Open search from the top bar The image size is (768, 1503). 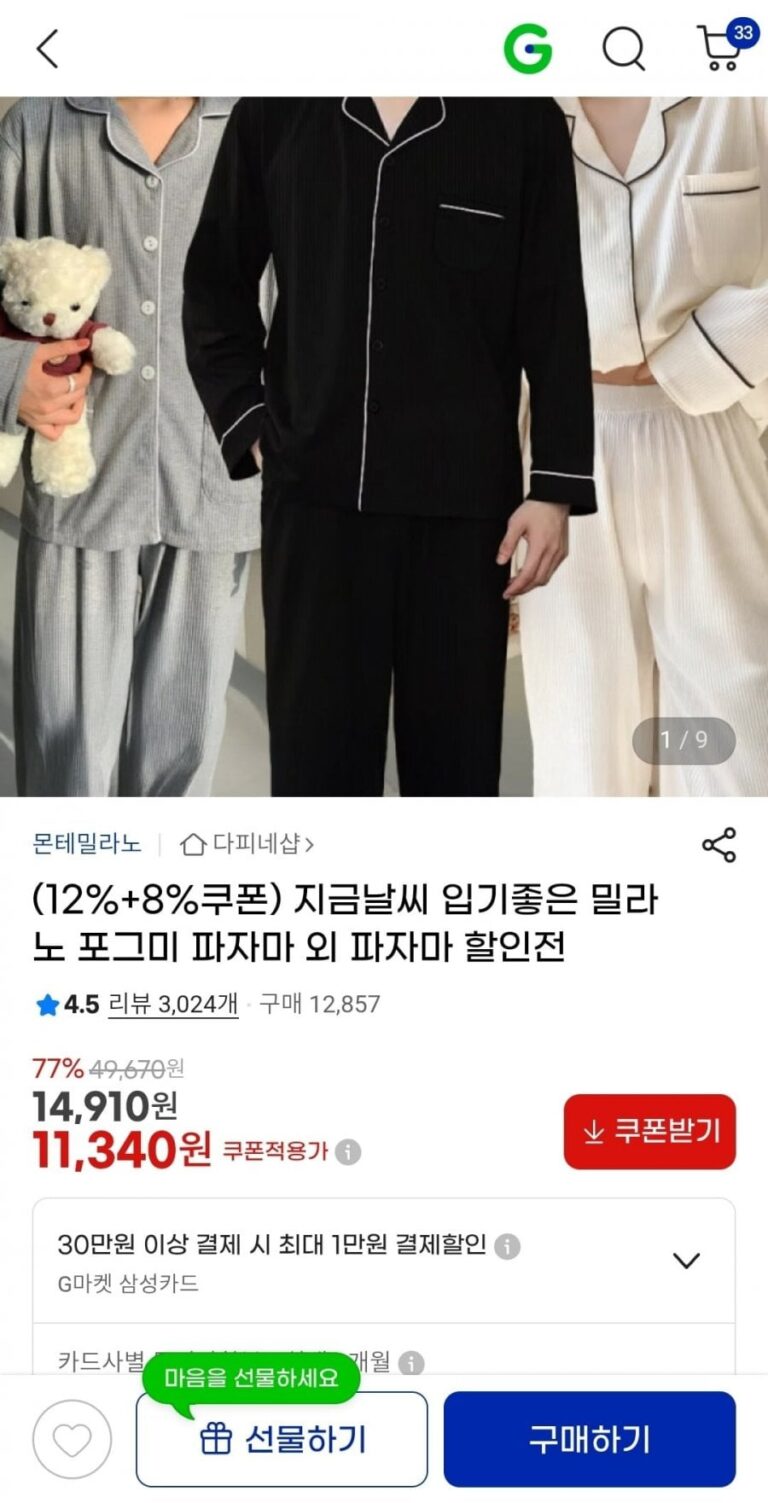pyautogui.click(x=623, y=48)
